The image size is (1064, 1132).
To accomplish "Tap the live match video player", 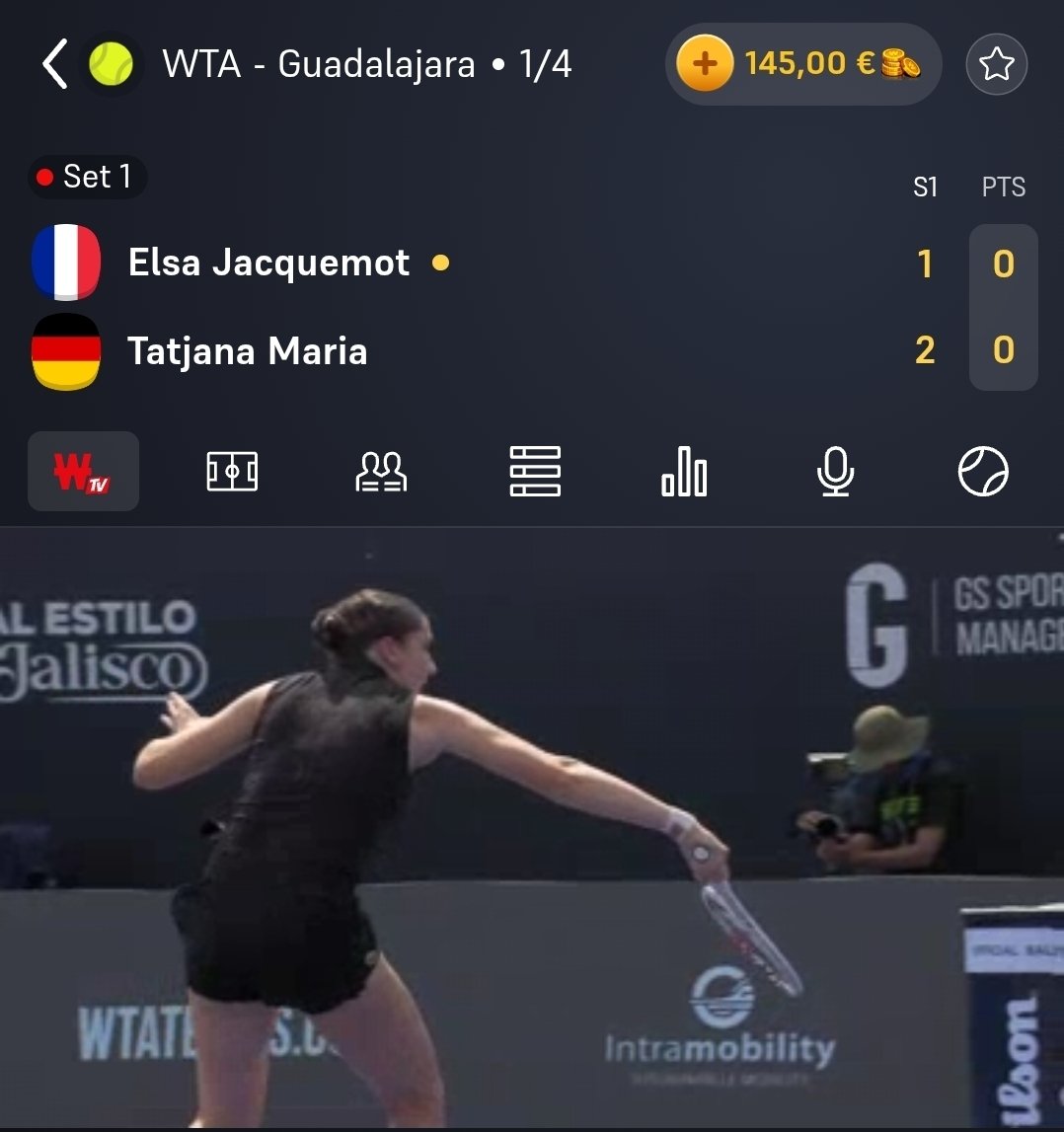I will (x=532, y=829).
